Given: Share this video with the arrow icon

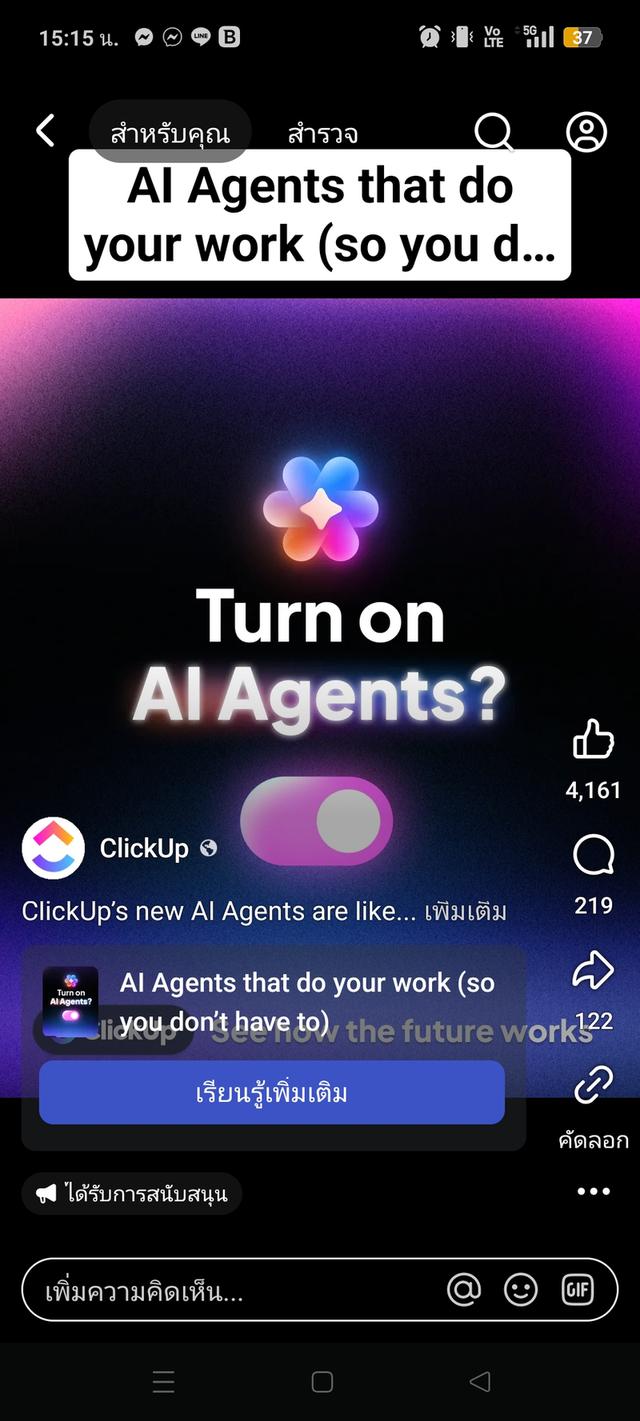Looking at the screenshot, I should pos(593,970).
